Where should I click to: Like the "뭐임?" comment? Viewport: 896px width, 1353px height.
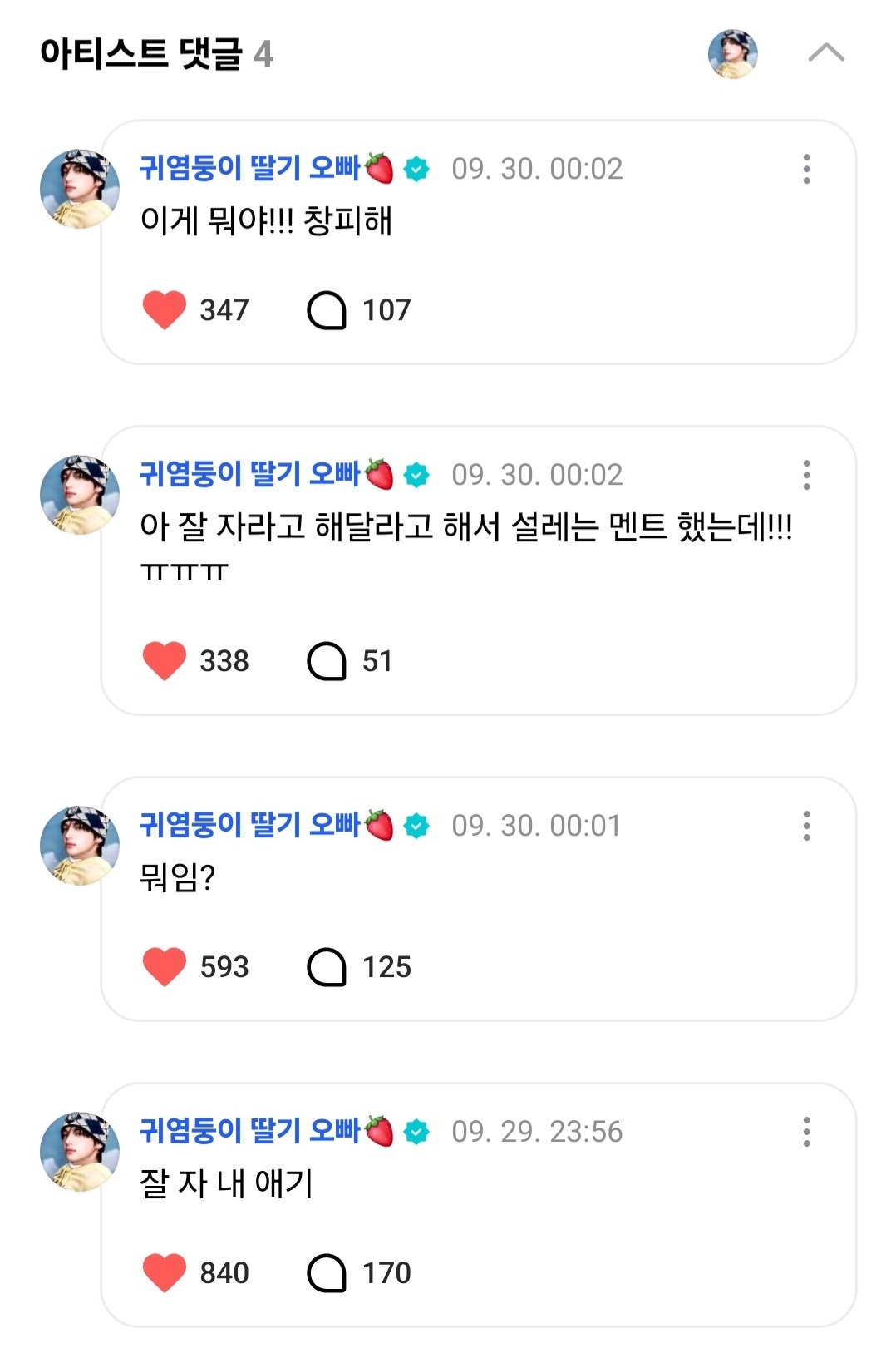click(x=165, y=967)
